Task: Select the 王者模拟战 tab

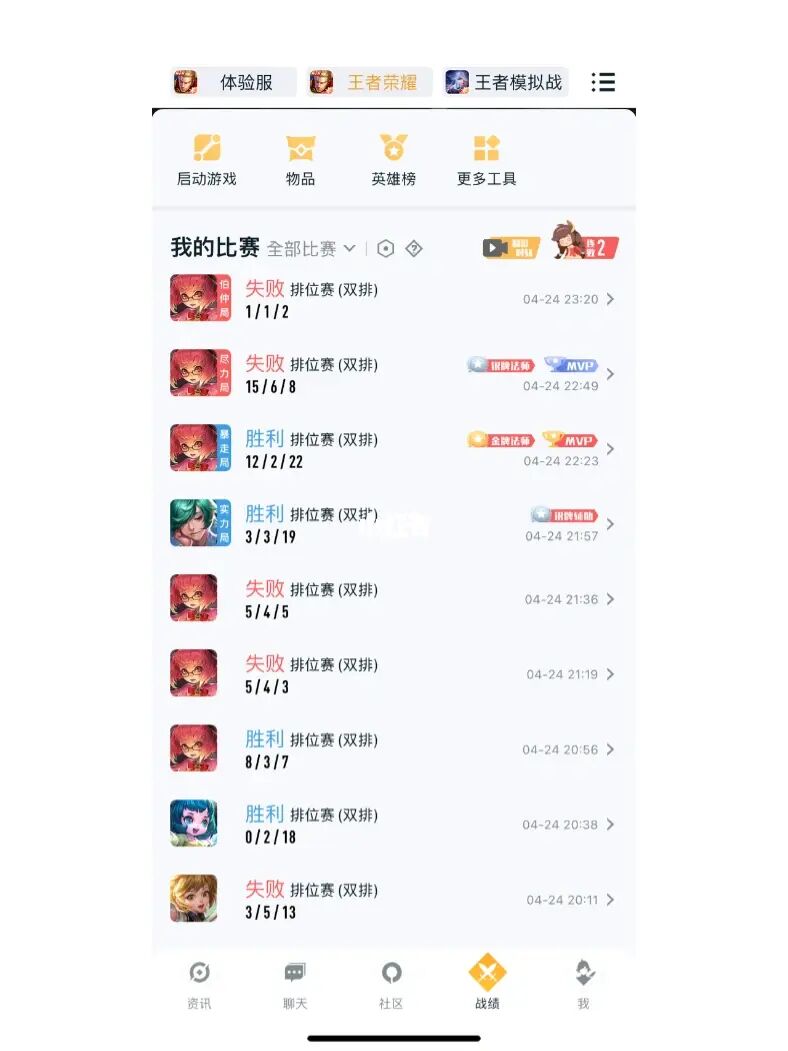Action: click(506, 83)
